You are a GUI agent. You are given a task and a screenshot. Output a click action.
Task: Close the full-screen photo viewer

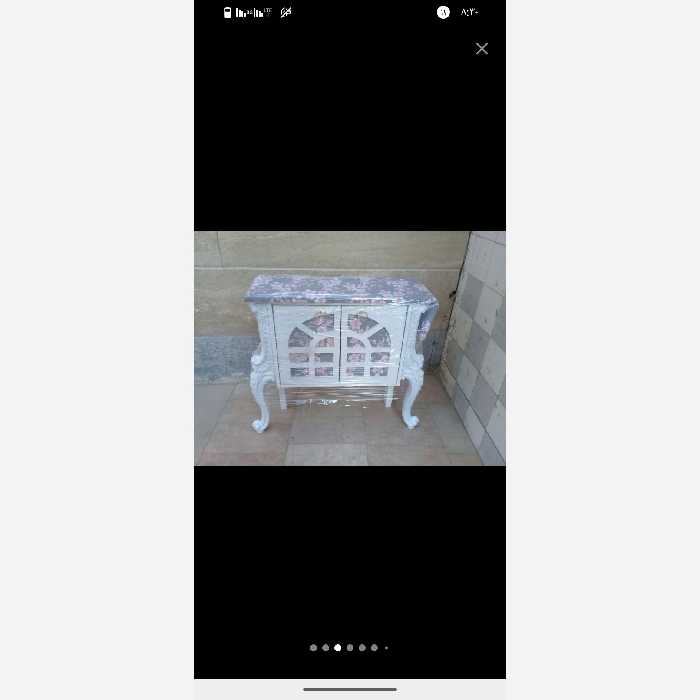coord(481,48)
